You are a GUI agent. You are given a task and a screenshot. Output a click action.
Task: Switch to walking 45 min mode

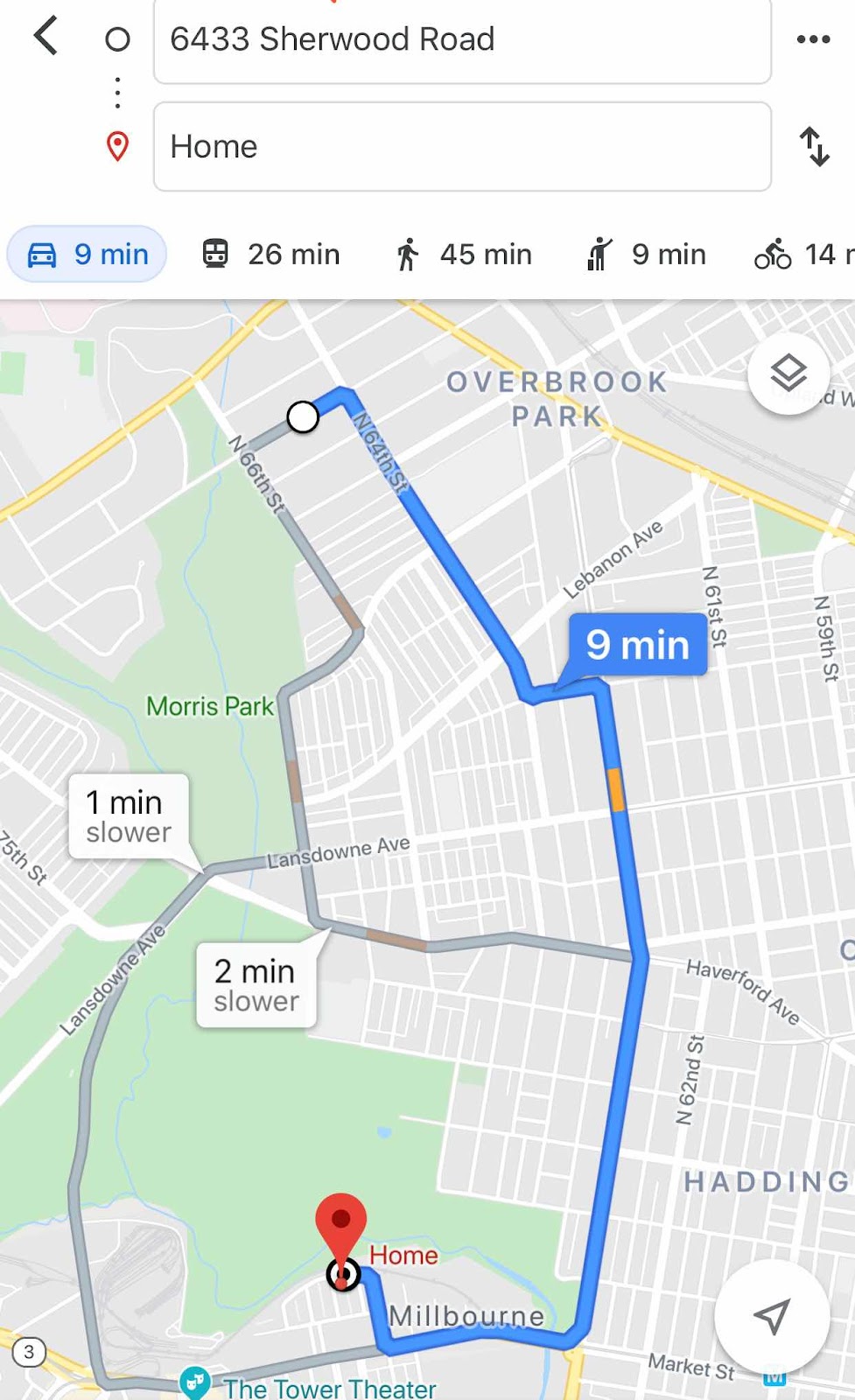pos(463,255)
